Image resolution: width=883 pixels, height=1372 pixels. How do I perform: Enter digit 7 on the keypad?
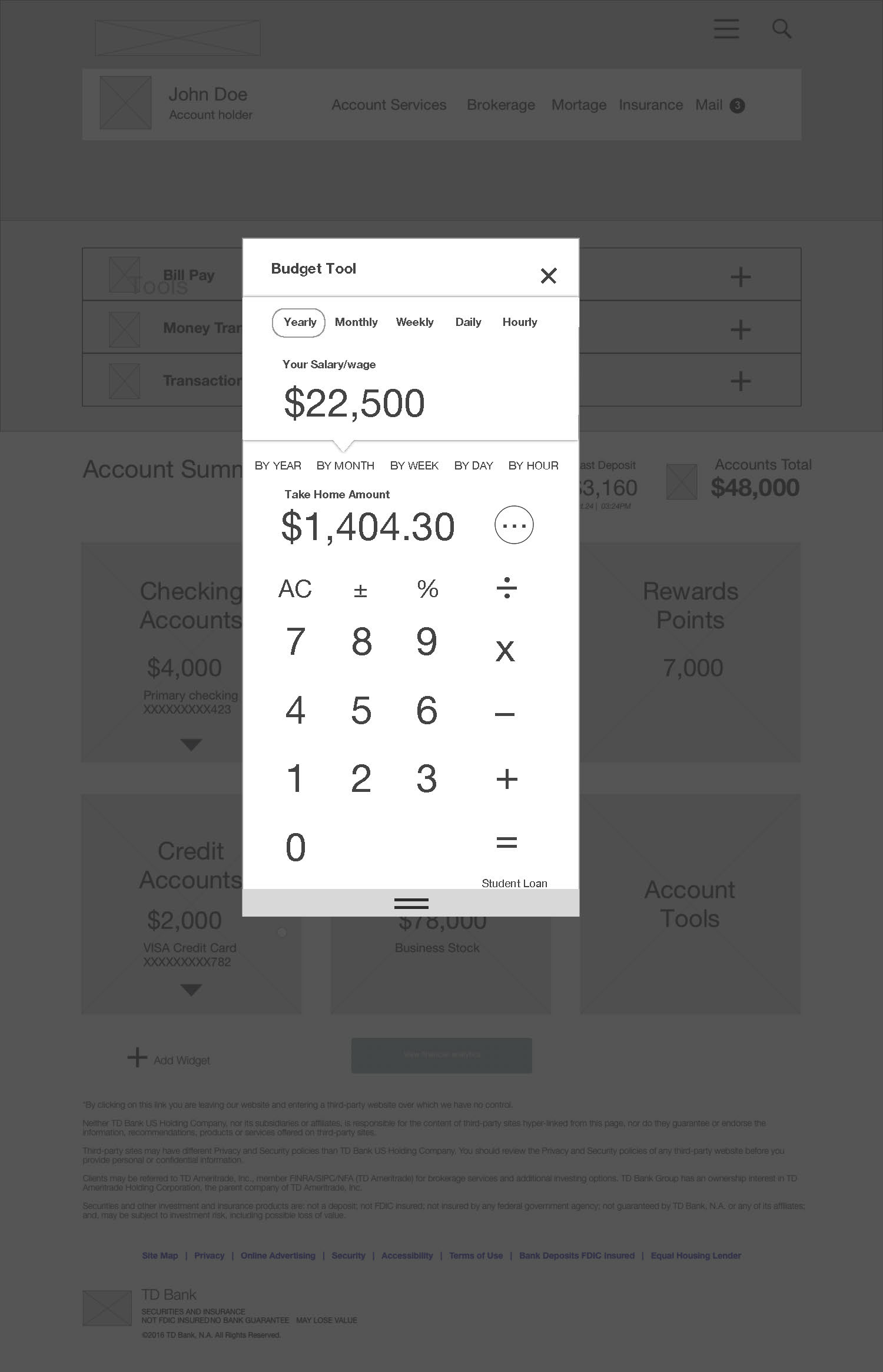point(295,641)
